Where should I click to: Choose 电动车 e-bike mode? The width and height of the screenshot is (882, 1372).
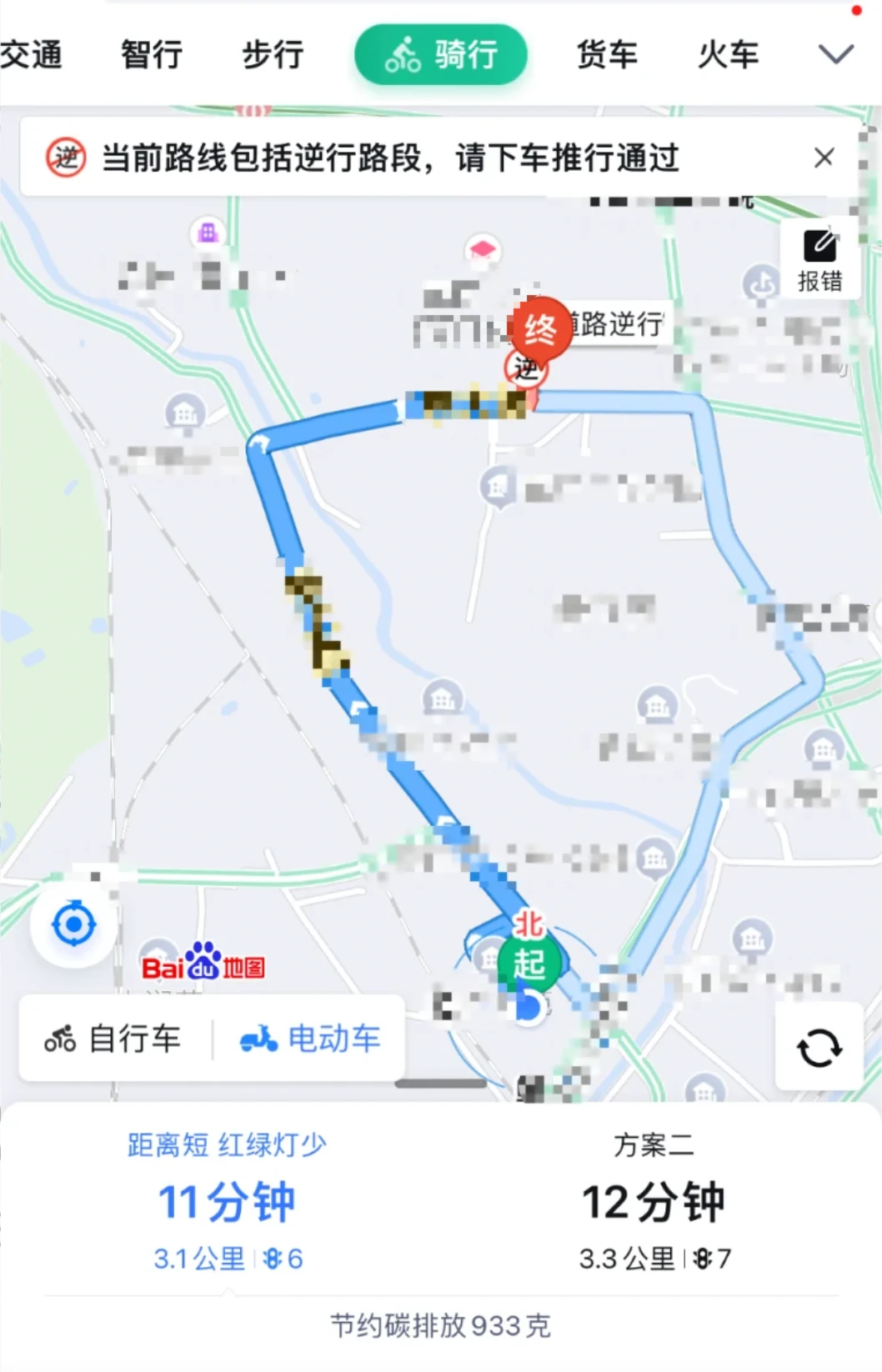[310, 1039]
